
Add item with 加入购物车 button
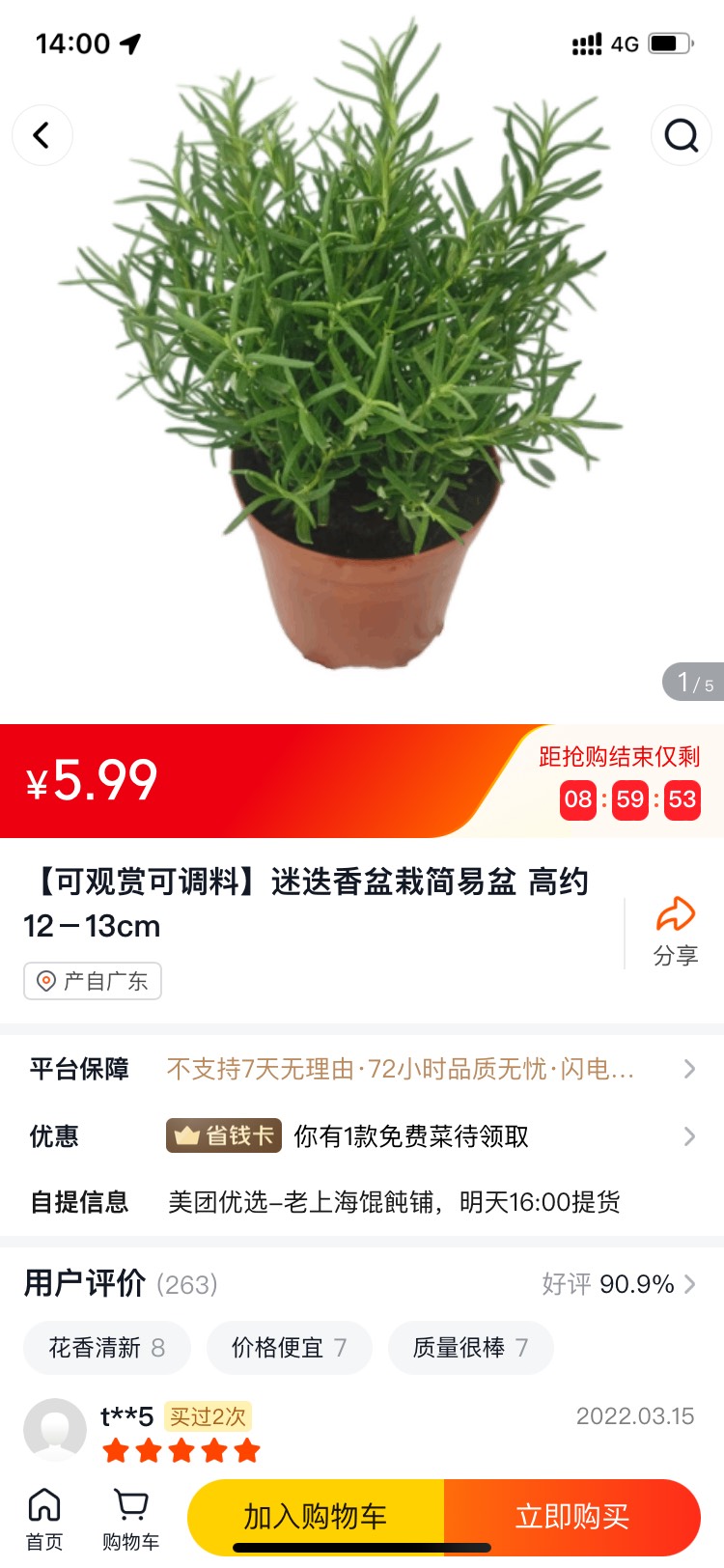click(x=316, y=1516)
